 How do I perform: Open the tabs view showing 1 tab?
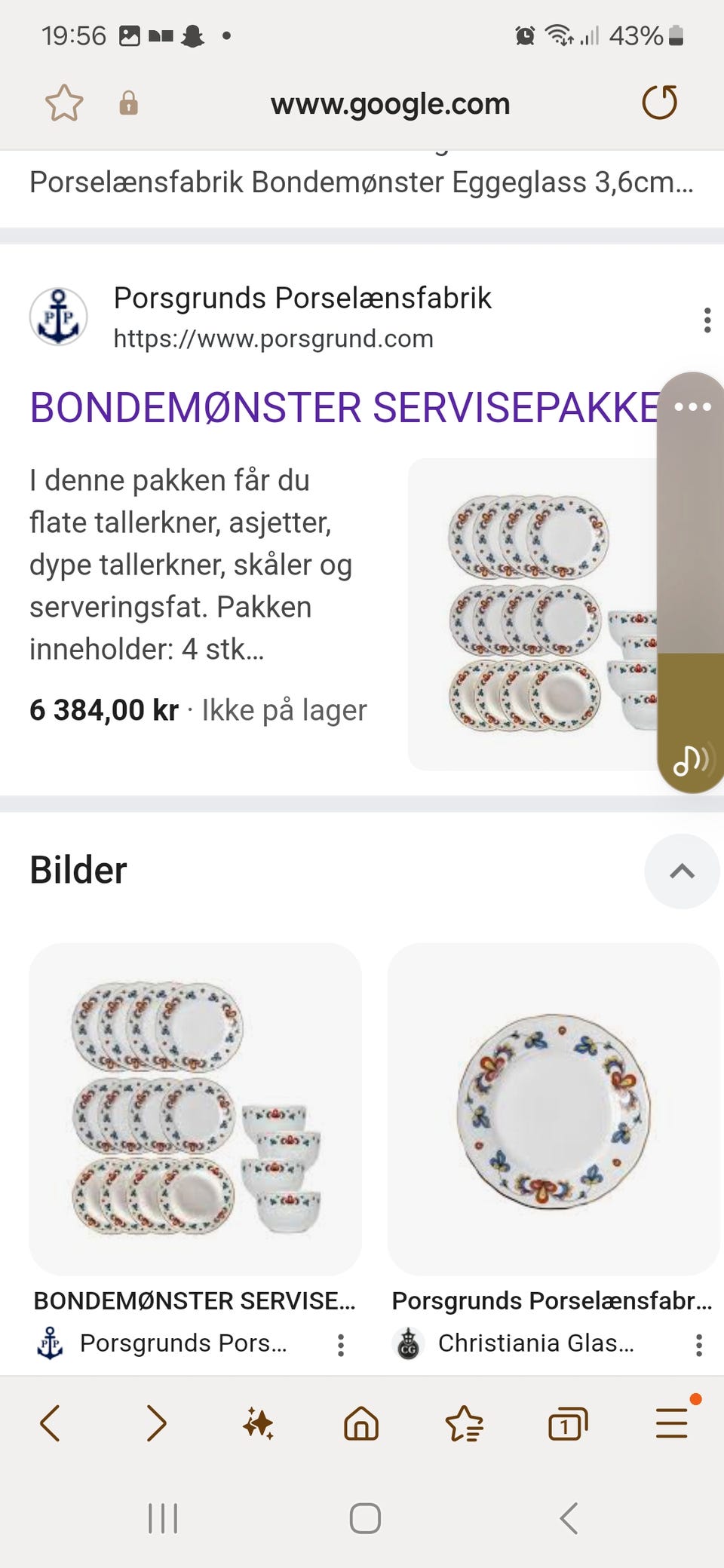[567, 1425]
